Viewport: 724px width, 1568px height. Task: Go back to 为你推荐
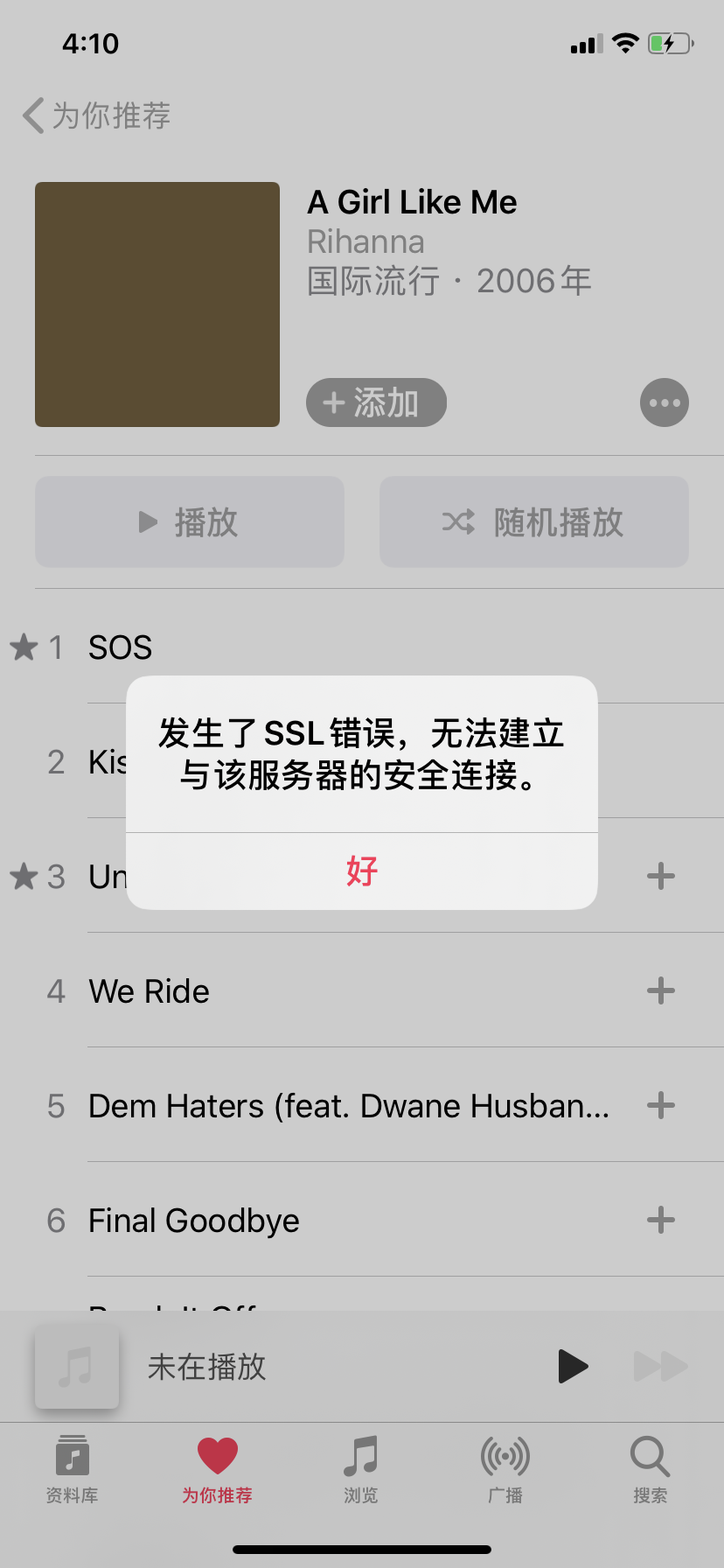tap(96, 115)
